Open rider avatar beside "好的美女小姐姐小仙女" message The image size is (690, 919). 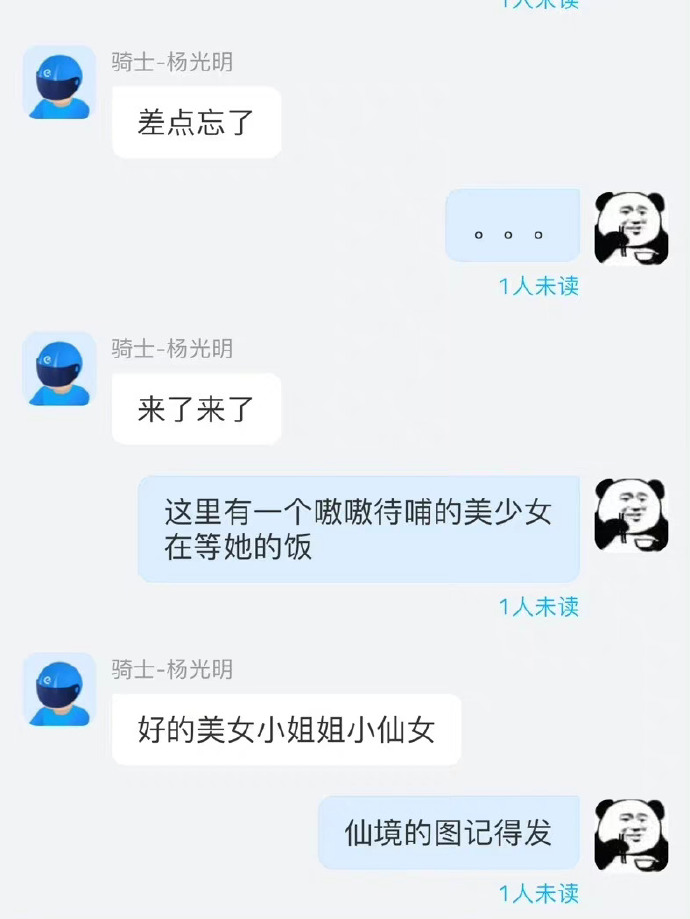pos(59,689)
